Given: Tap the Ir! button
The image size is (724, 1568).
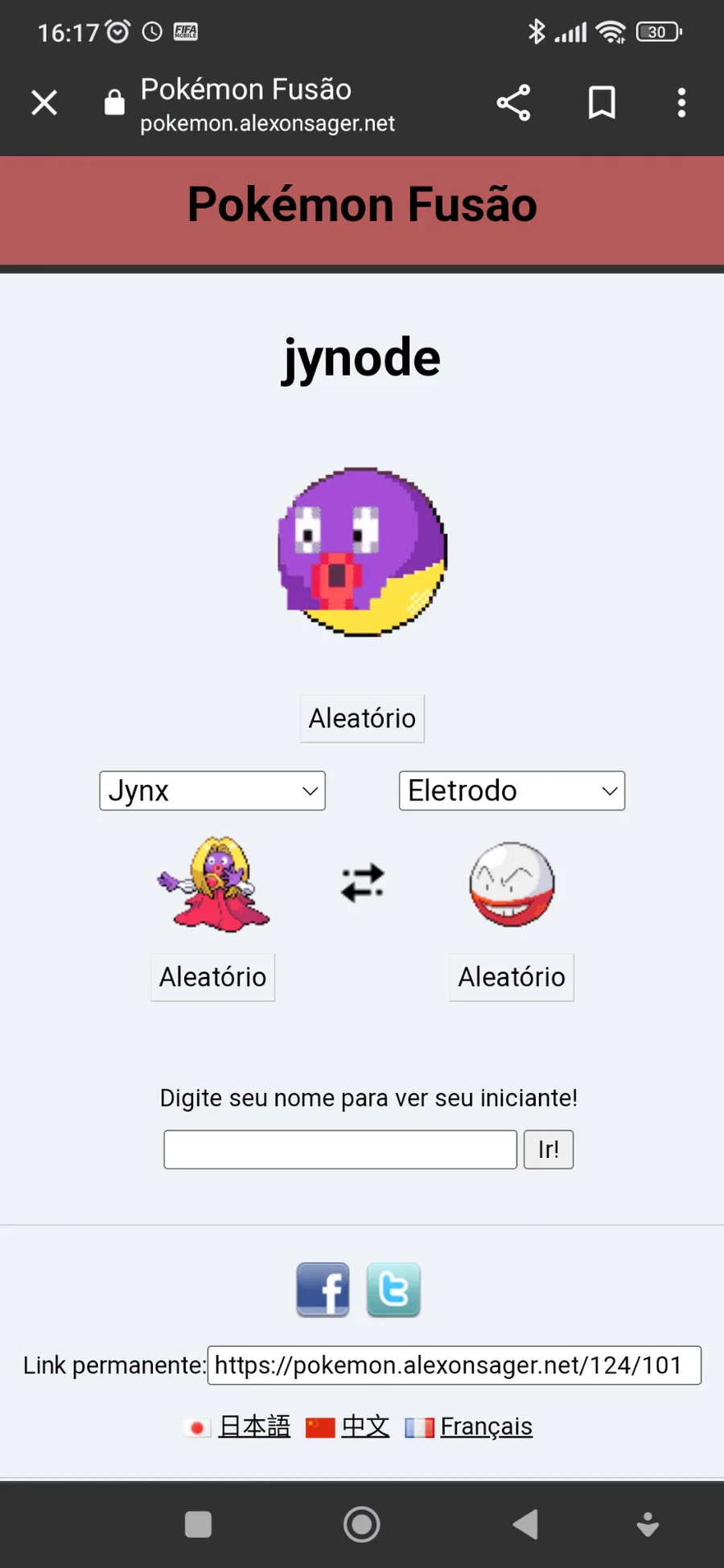Looking at the screenshot, I should pyautogui.click(x=549, y=1150).
